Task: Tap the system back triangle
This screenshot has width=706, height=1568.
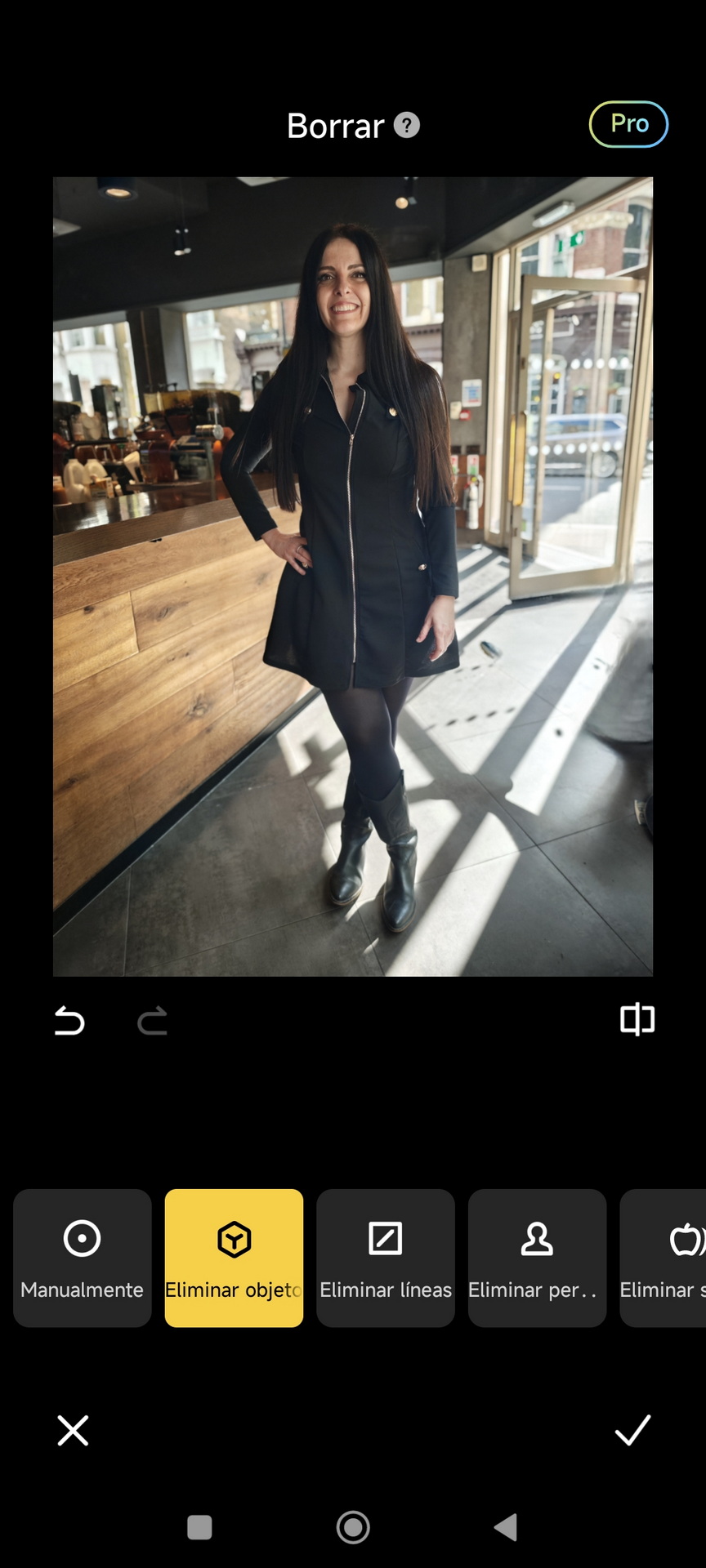Action: (506, 1527)
